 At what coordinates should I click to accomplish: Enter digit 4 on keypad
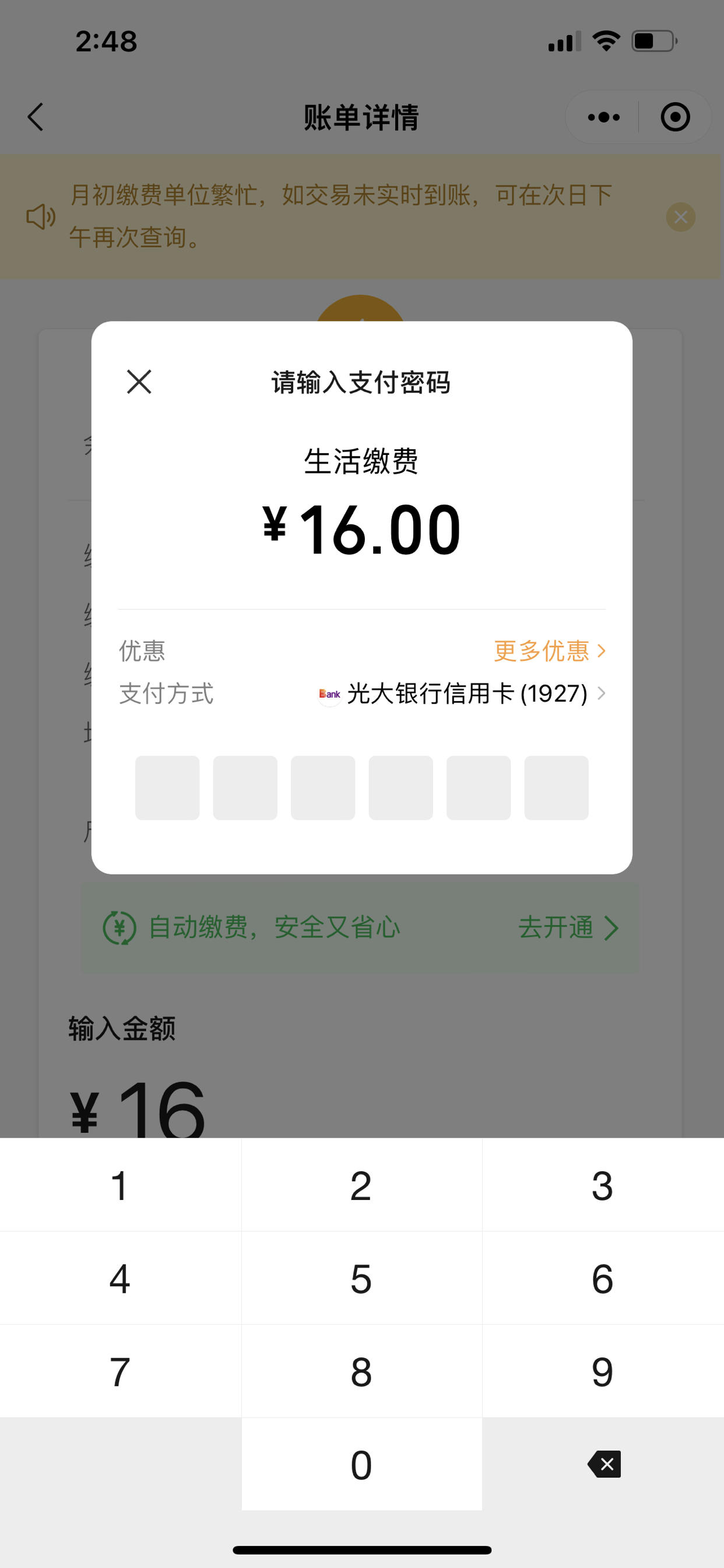point(121,1278)
